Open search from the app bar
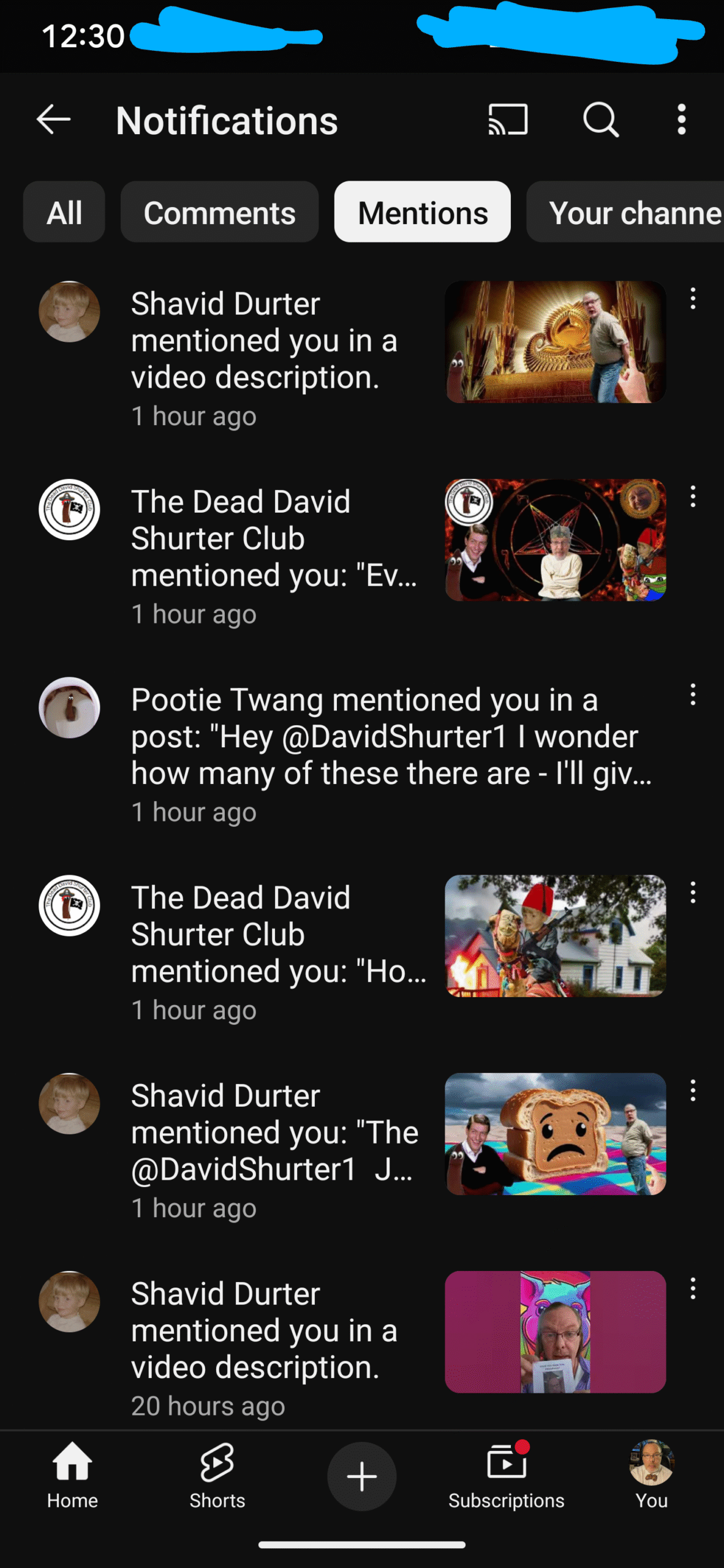This screenshot has width=724, height=1568. 601,119
